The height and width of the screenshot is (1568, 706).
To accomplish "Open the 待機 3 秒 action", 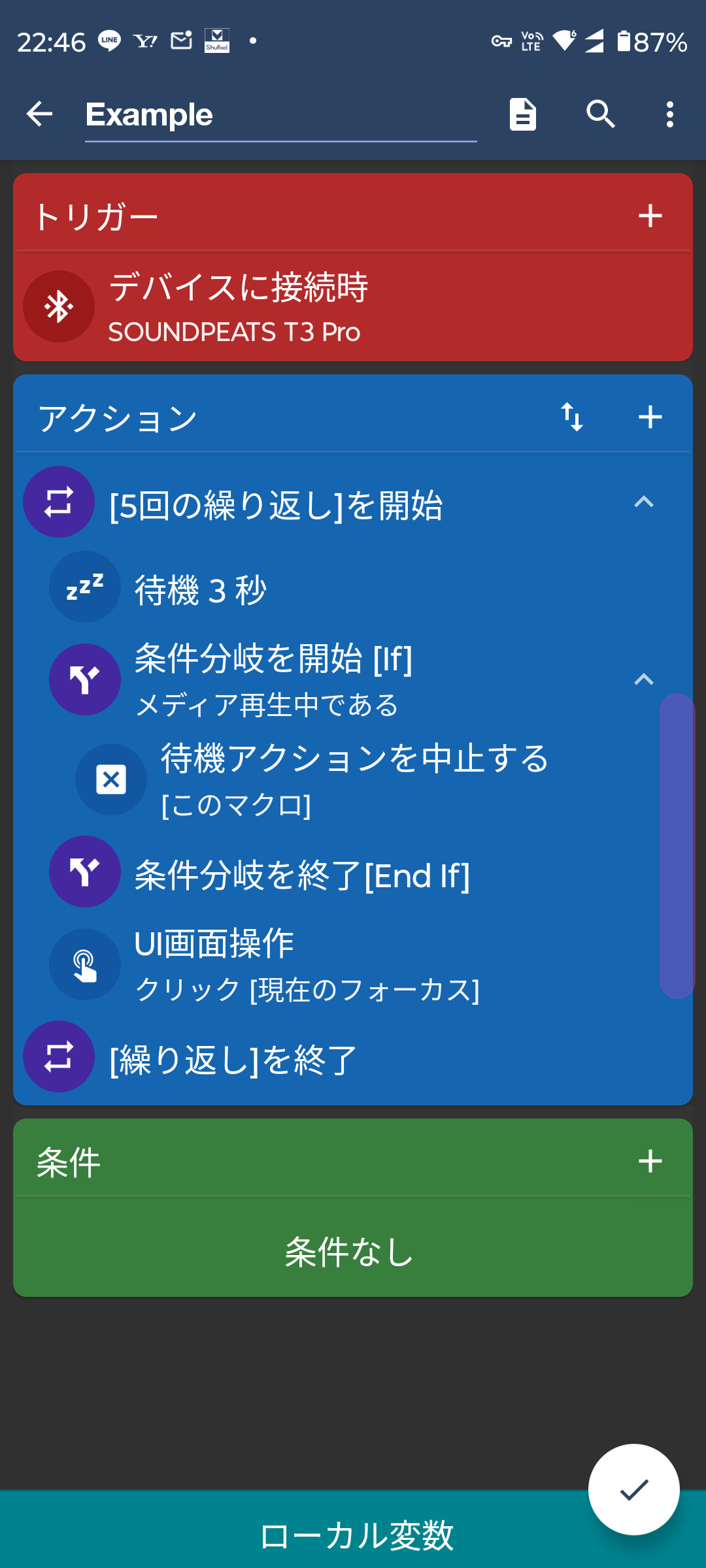I will 353,587.
